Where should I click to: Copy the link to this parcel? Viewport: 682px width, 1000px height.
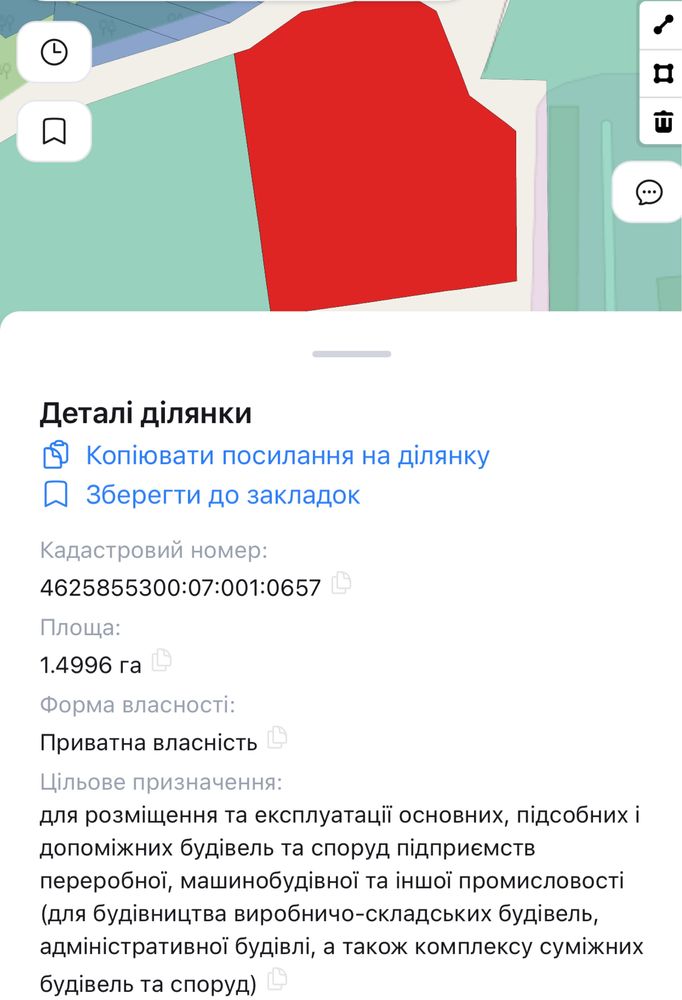pyautogui.click(x=287, y=456)
